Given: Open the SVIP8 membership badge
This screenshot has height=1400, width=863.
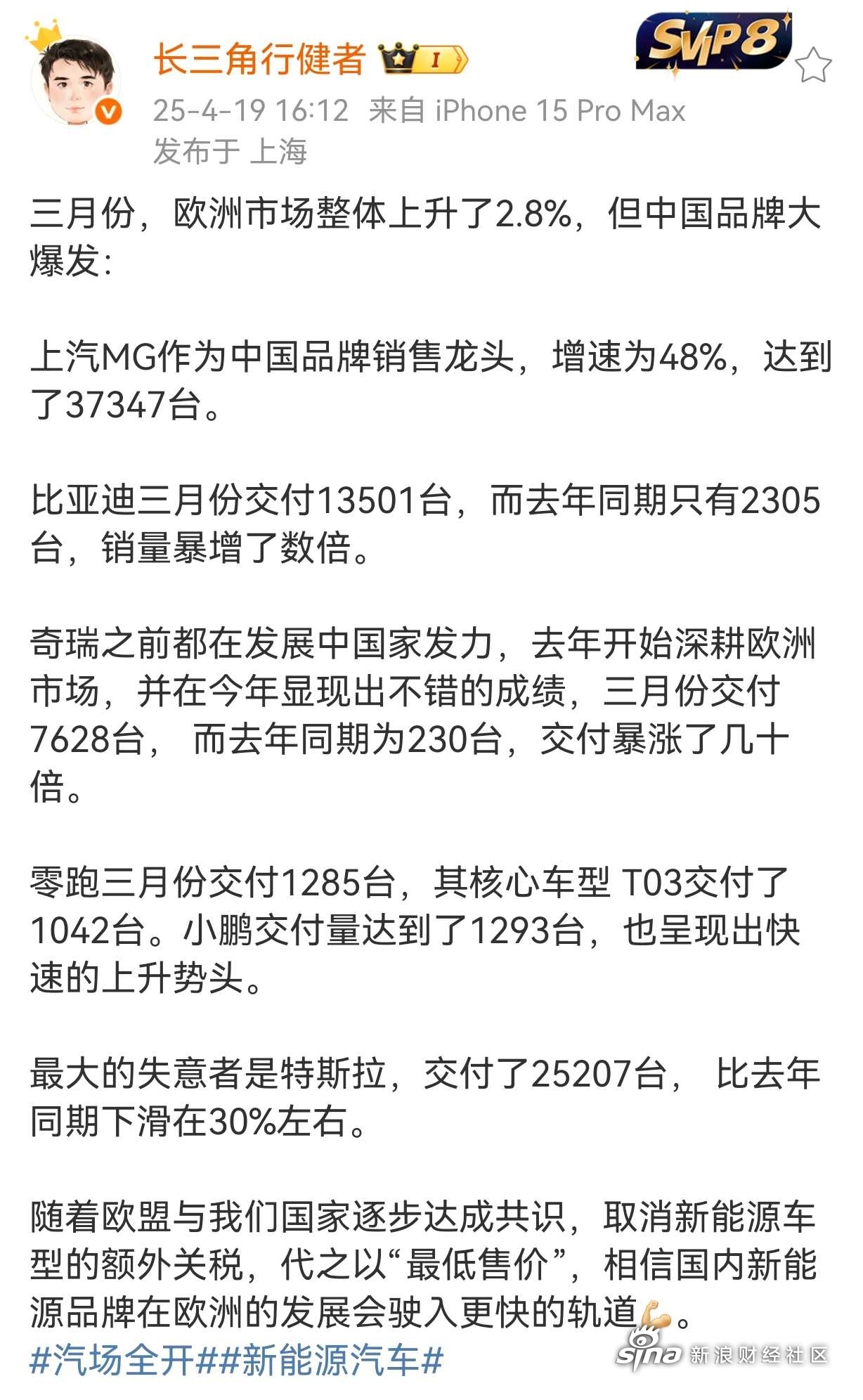Looking at the screenshot, I should (x=714, y=41).
